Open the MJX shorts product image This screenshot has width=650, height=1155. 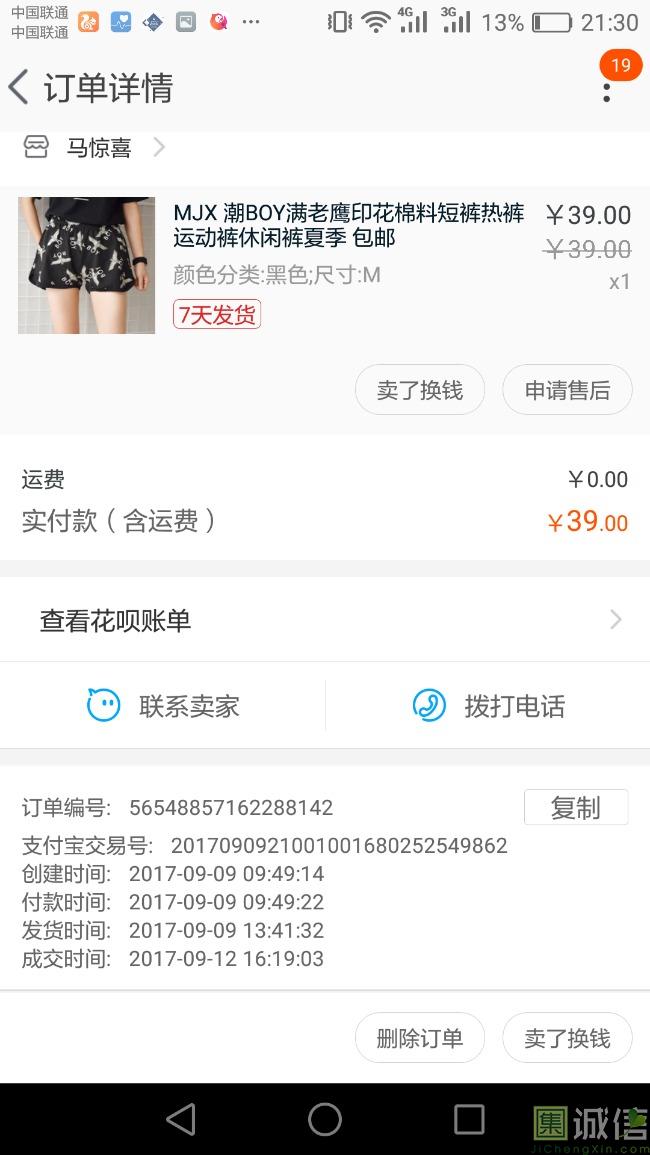(87, 265)
